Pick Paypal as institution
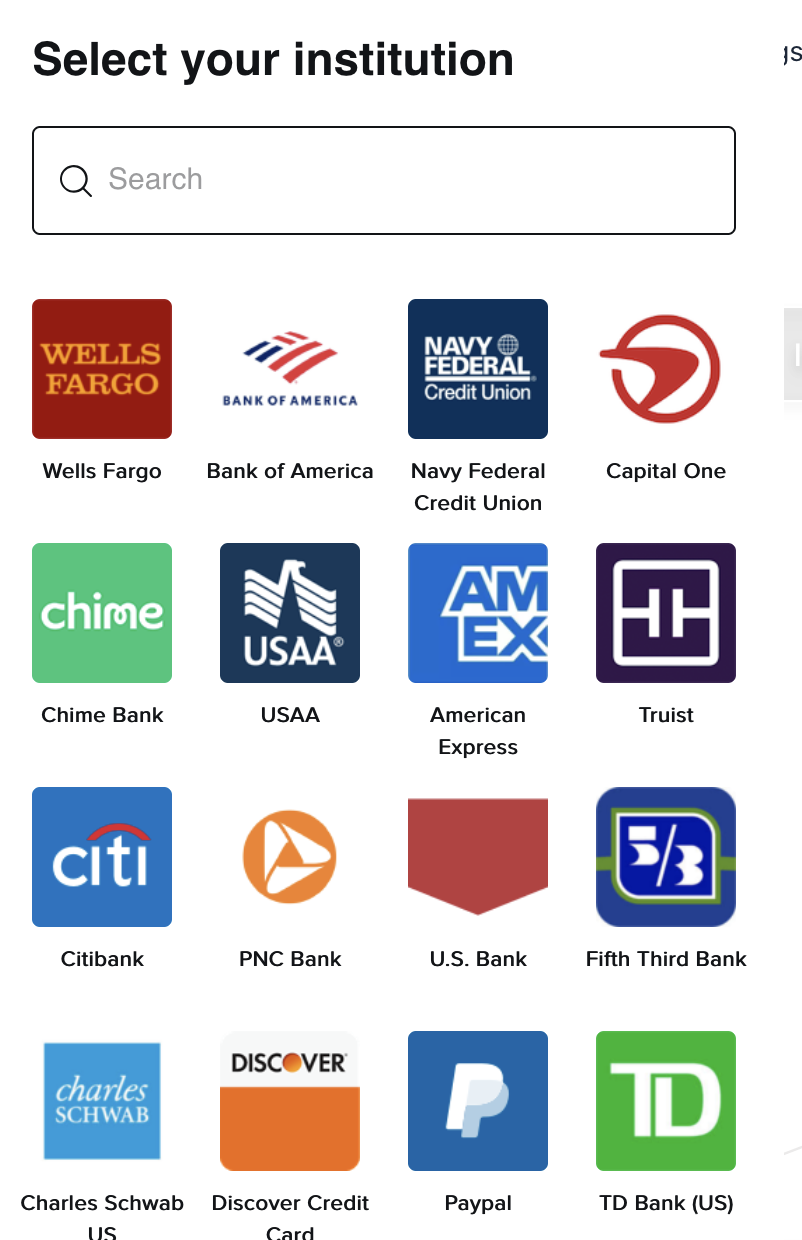Image resolution: width=802 pixels, height=1240 pixels. click(478, 1101)
